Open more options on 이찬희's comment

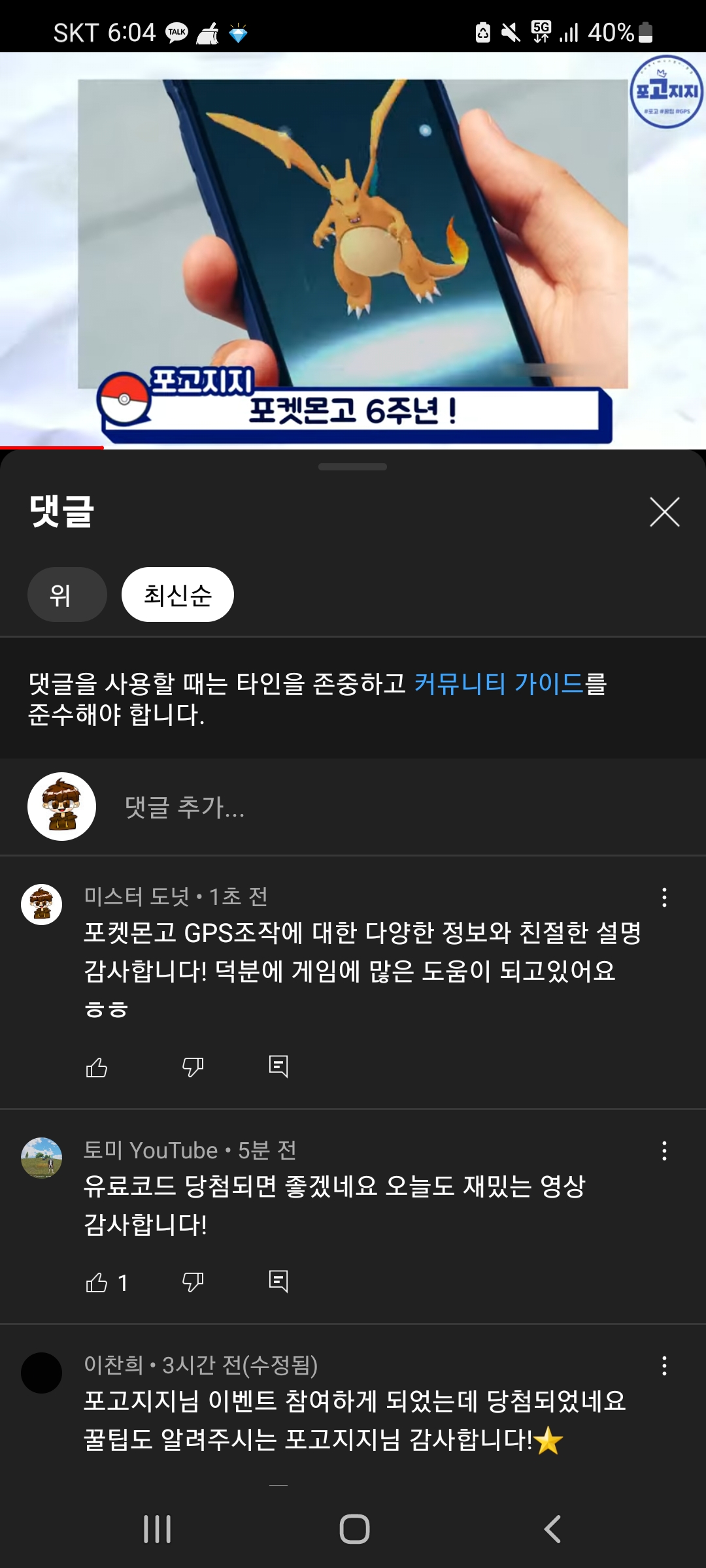(x=664, y=1365)
